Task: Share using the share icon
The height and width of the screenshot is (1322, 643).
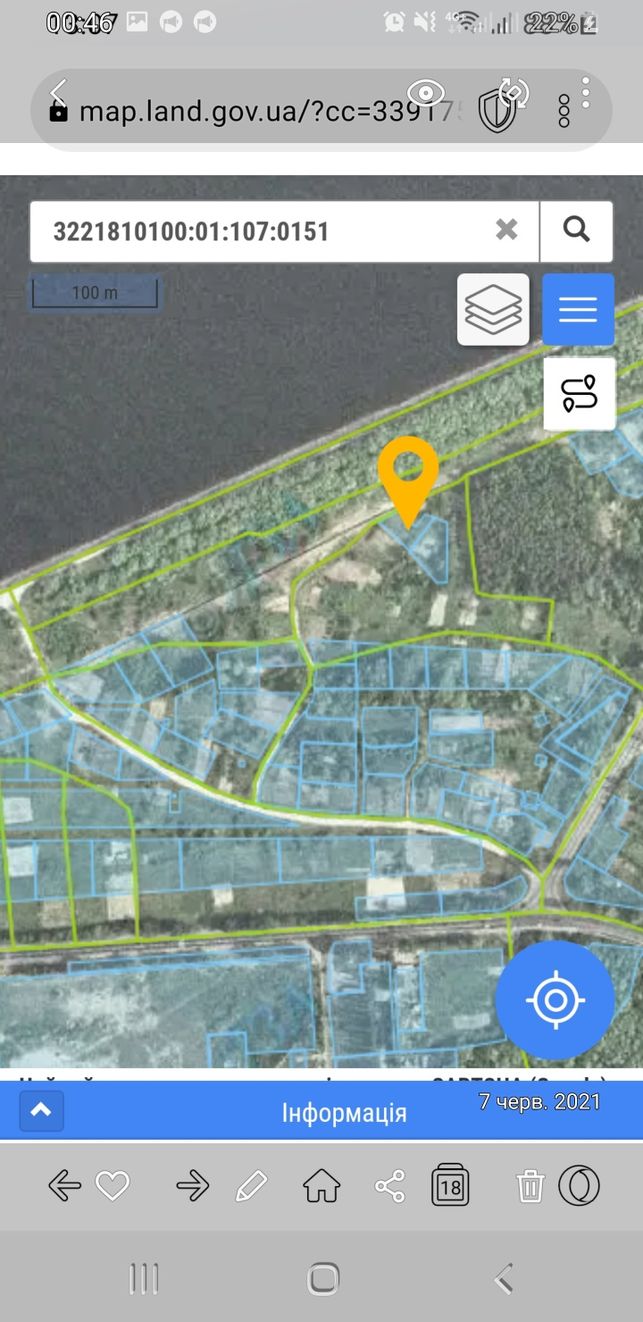Action: [x=389, y=1187]
